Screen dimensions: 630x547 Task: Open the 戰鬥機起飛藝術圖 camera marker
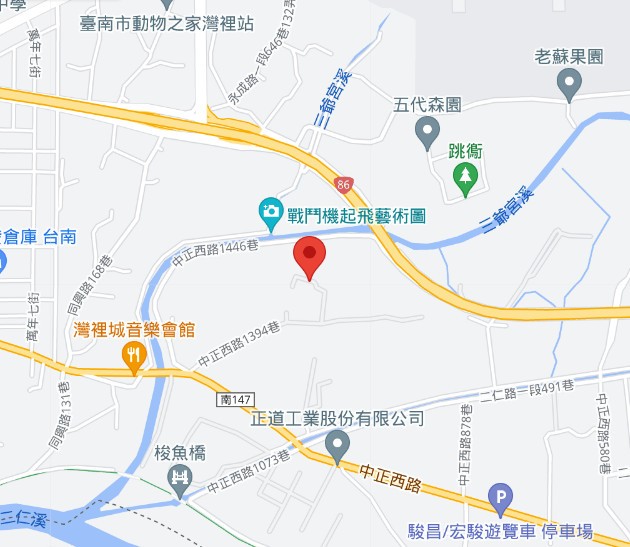pyautogui.click(x=270, y=211)
